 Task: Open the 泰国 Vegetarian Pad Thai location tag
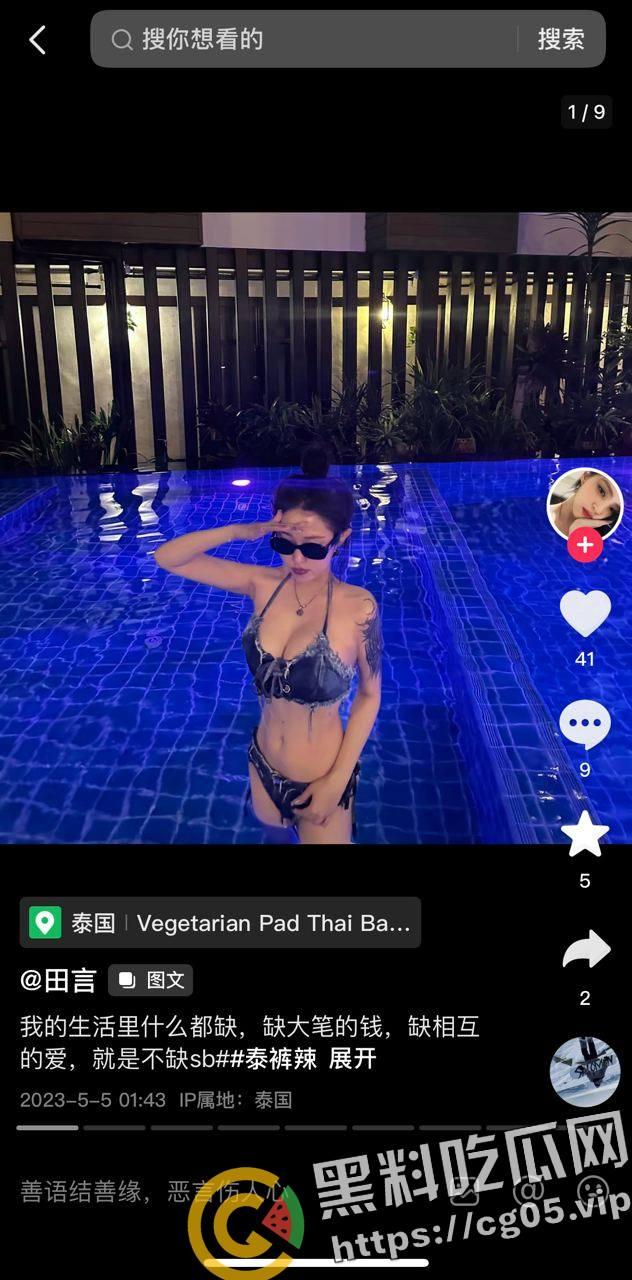tap(220, 923)
